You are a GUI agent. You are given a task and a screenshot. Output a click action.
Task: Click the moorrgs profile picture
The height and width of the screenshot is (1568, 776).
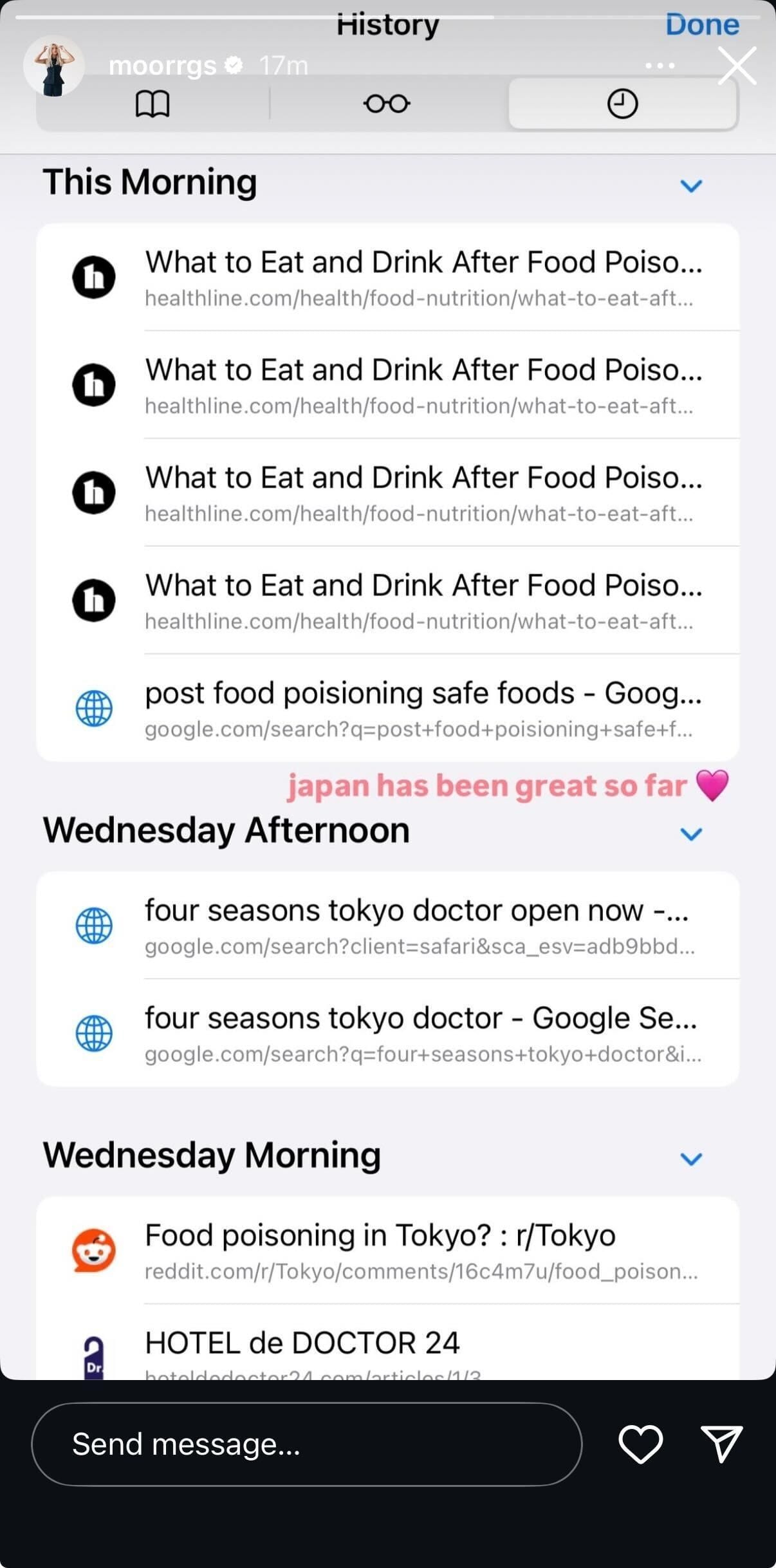[x=55, y=65]
